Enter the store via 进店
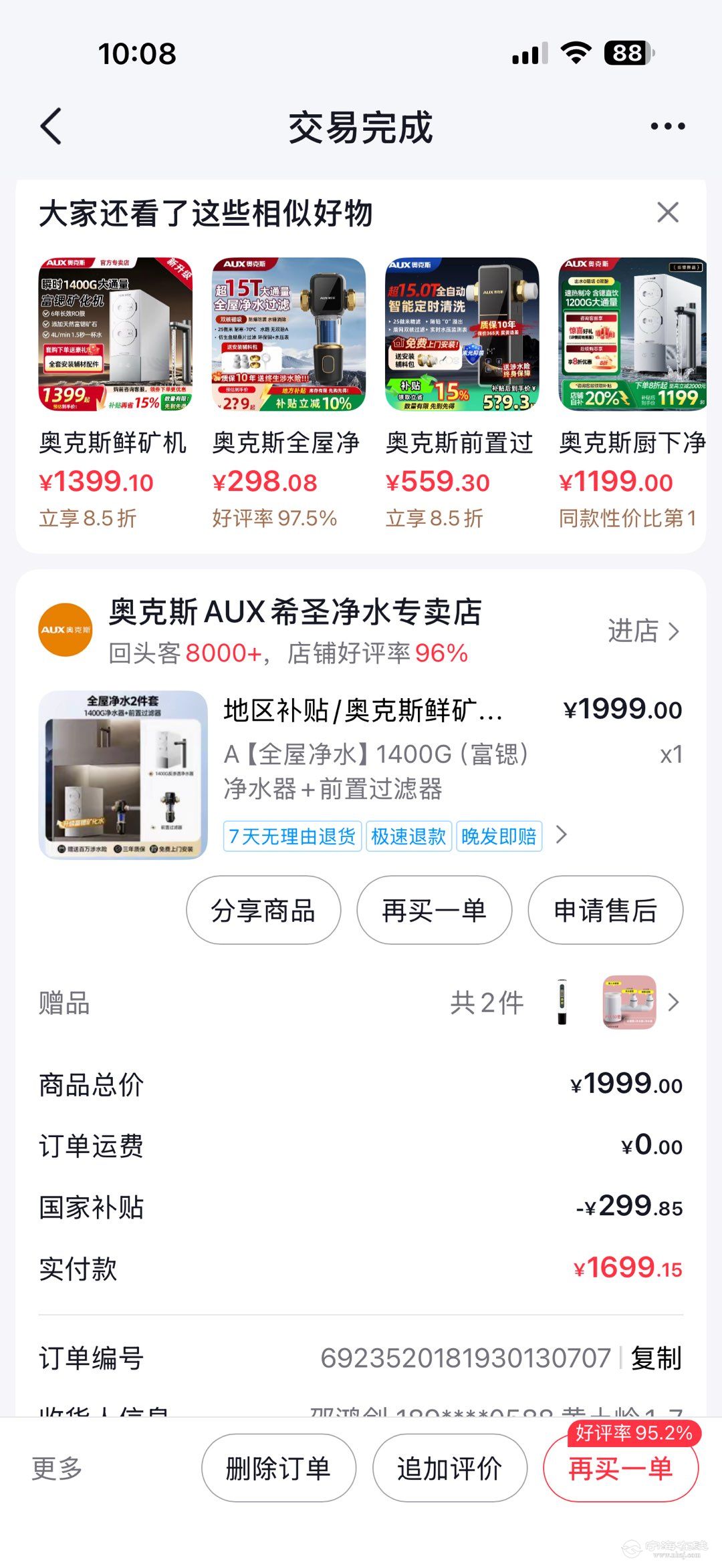The image size is (722, 1568). [642, 631]
